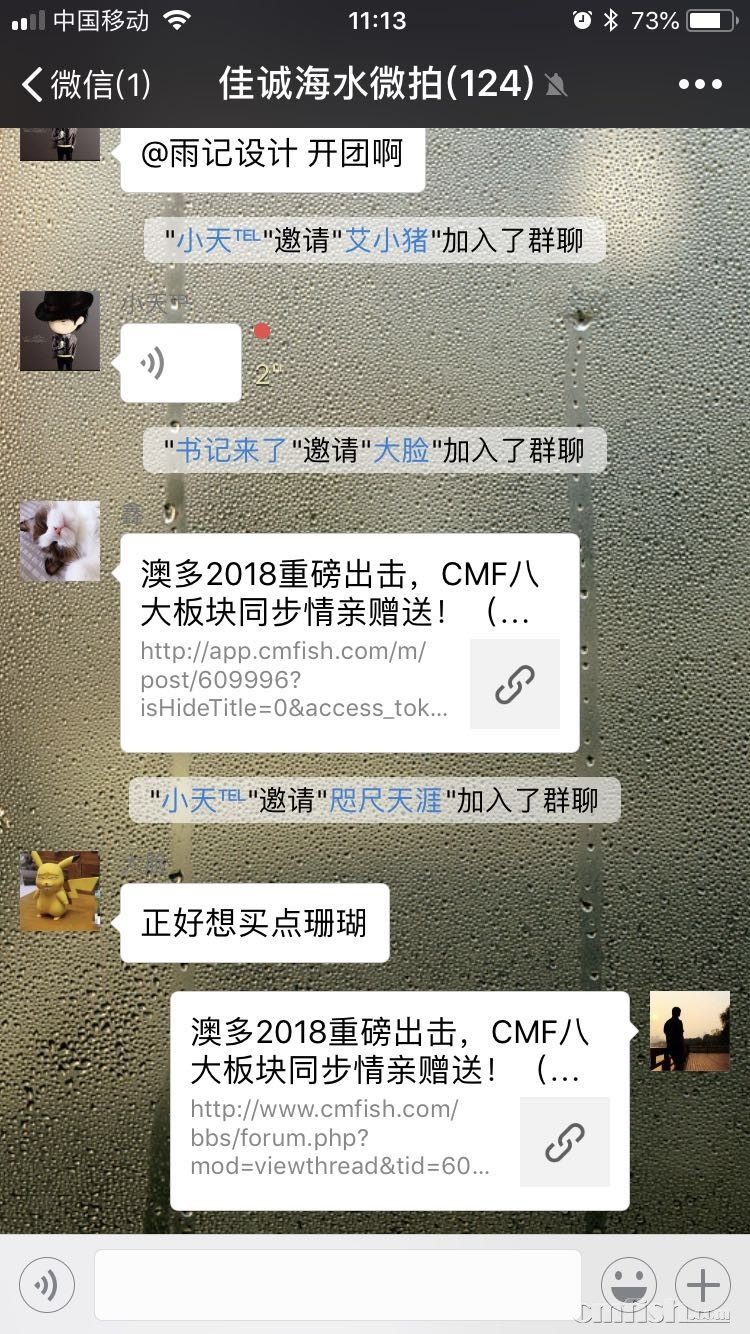
Task: Switch to voice input mode
Action: tap(47, 1284)
